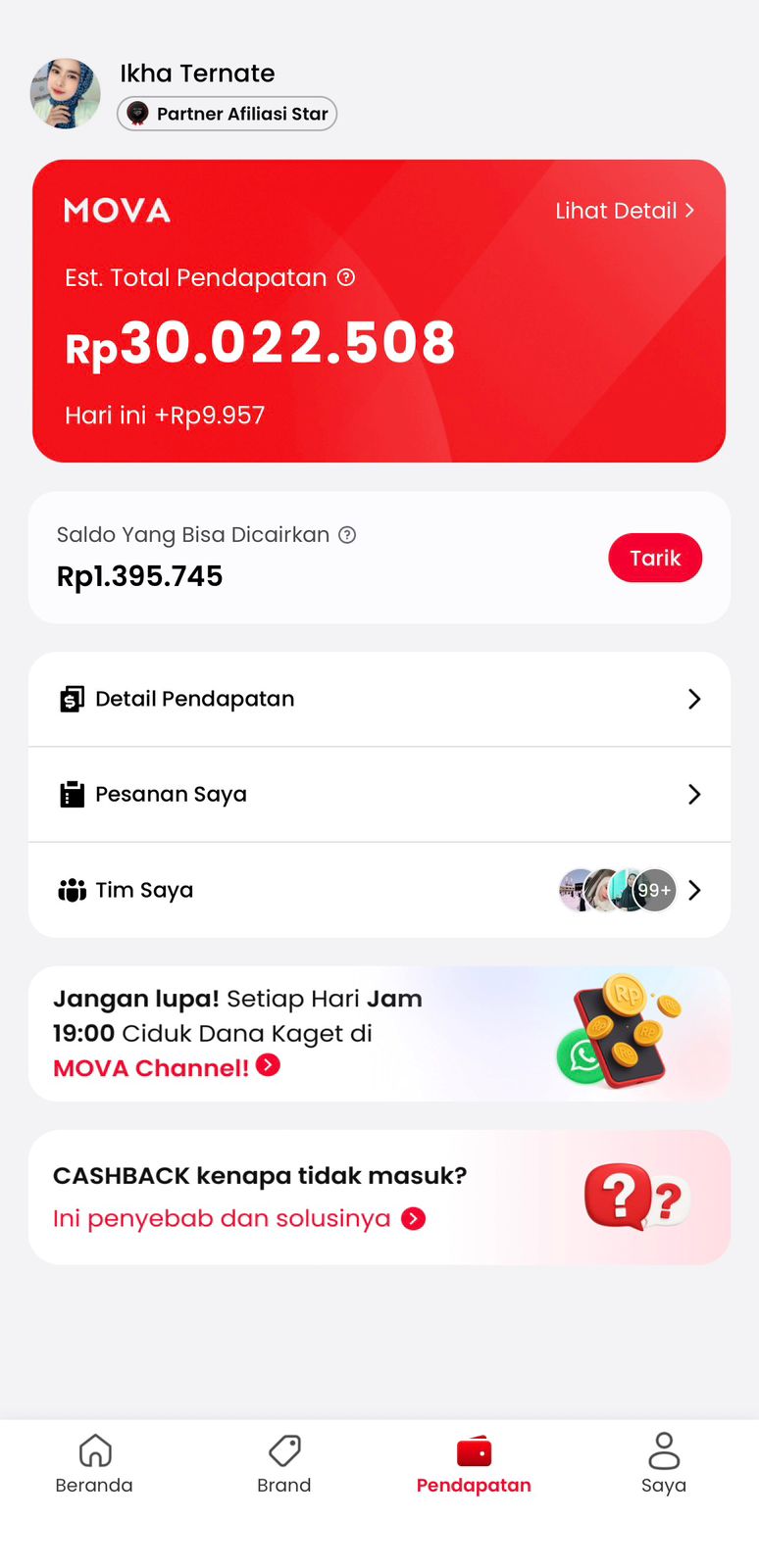Tap Ikha Ternate's profile photo

tap(66, 94)
